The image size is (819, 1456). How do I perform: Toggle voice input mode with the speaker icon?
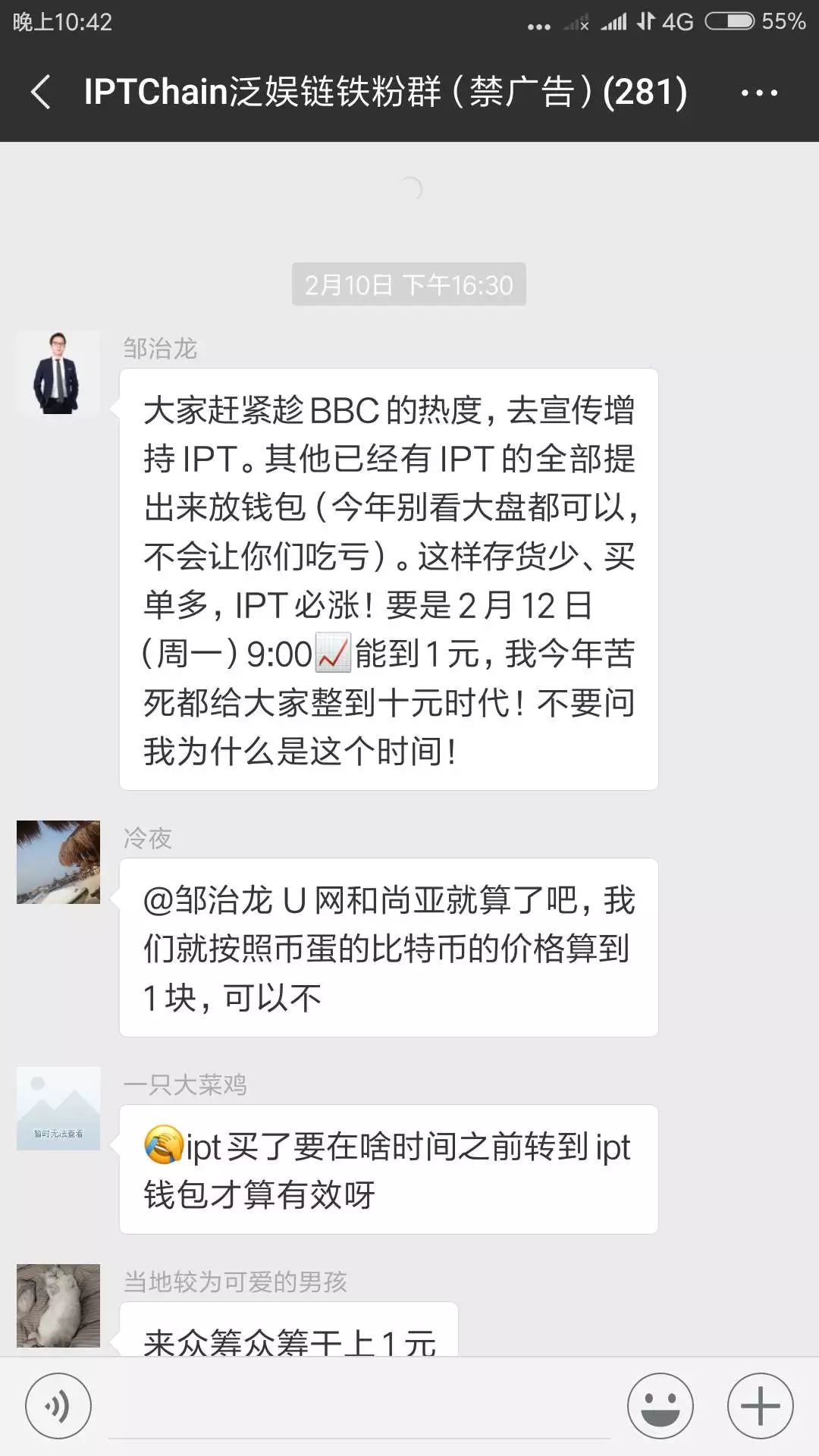pyautogui.click(x=59, y=1405)
